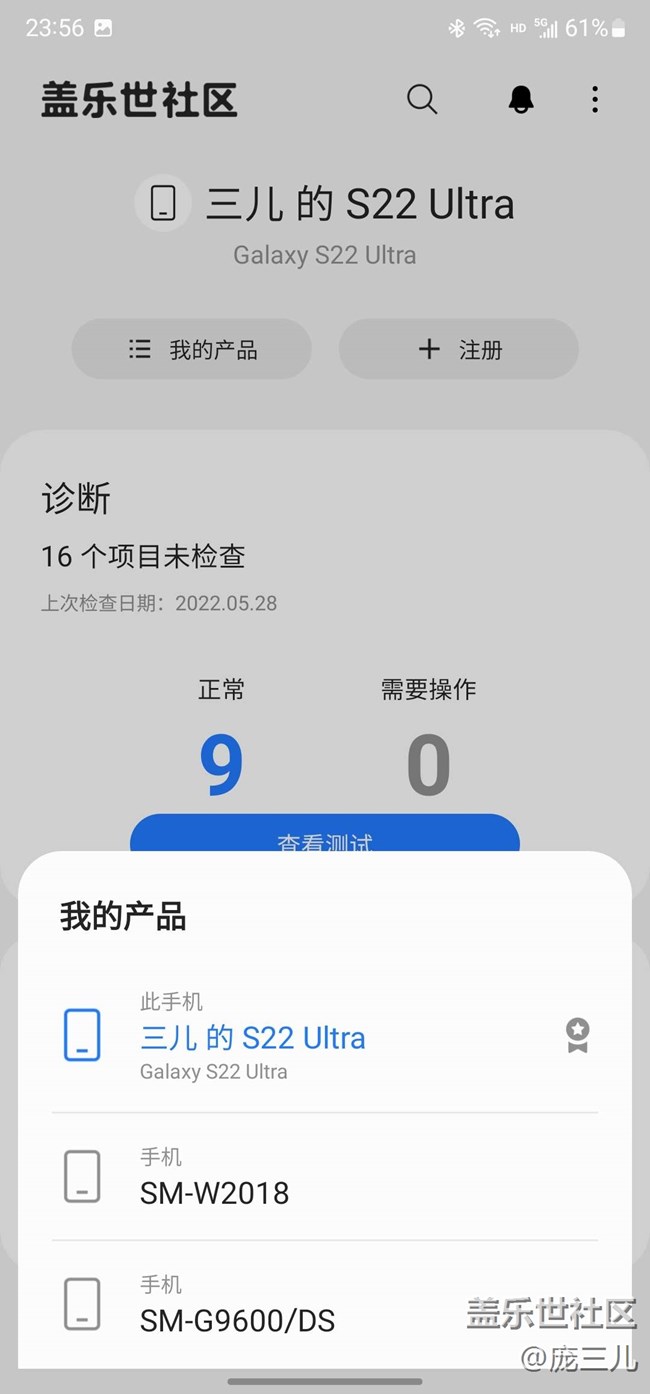The image size is (650, 1394).
Task: Select the SM-G9600/DS phone
Action: click(x=325, y=1304)
